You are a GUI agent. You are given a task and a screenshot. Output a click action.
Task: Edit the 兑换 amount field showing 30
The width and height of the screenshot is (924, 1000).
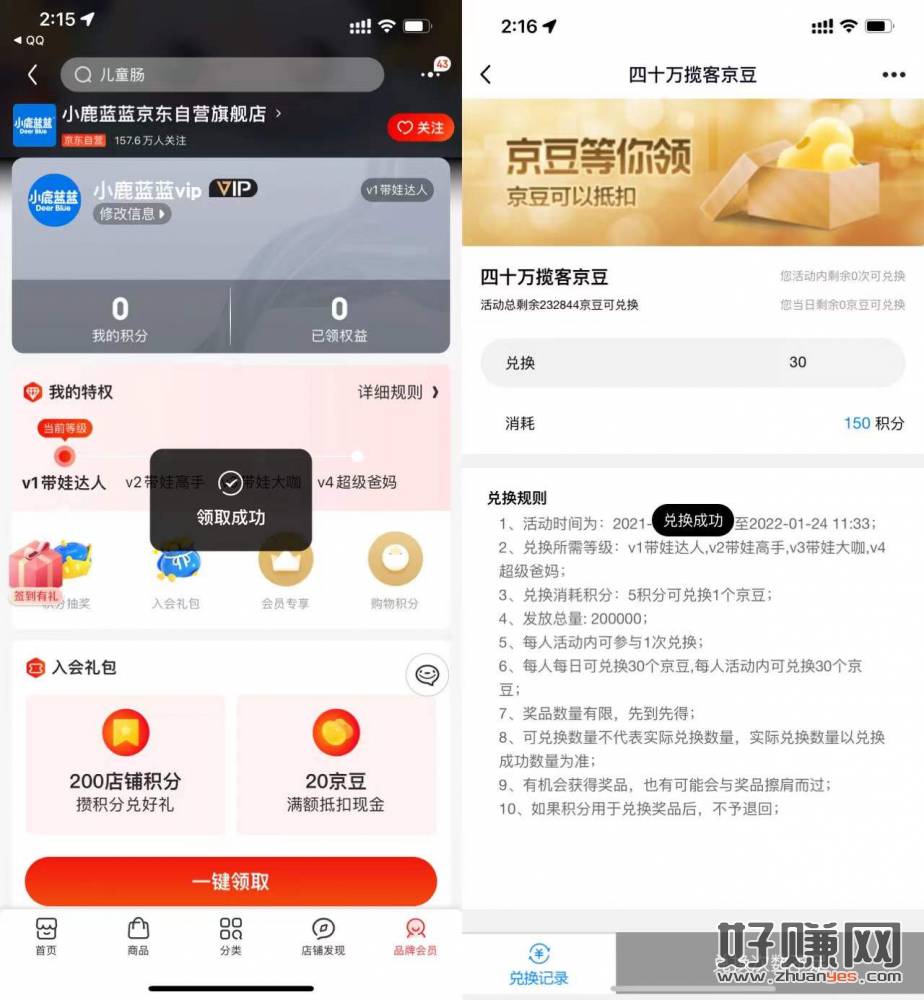797,363
